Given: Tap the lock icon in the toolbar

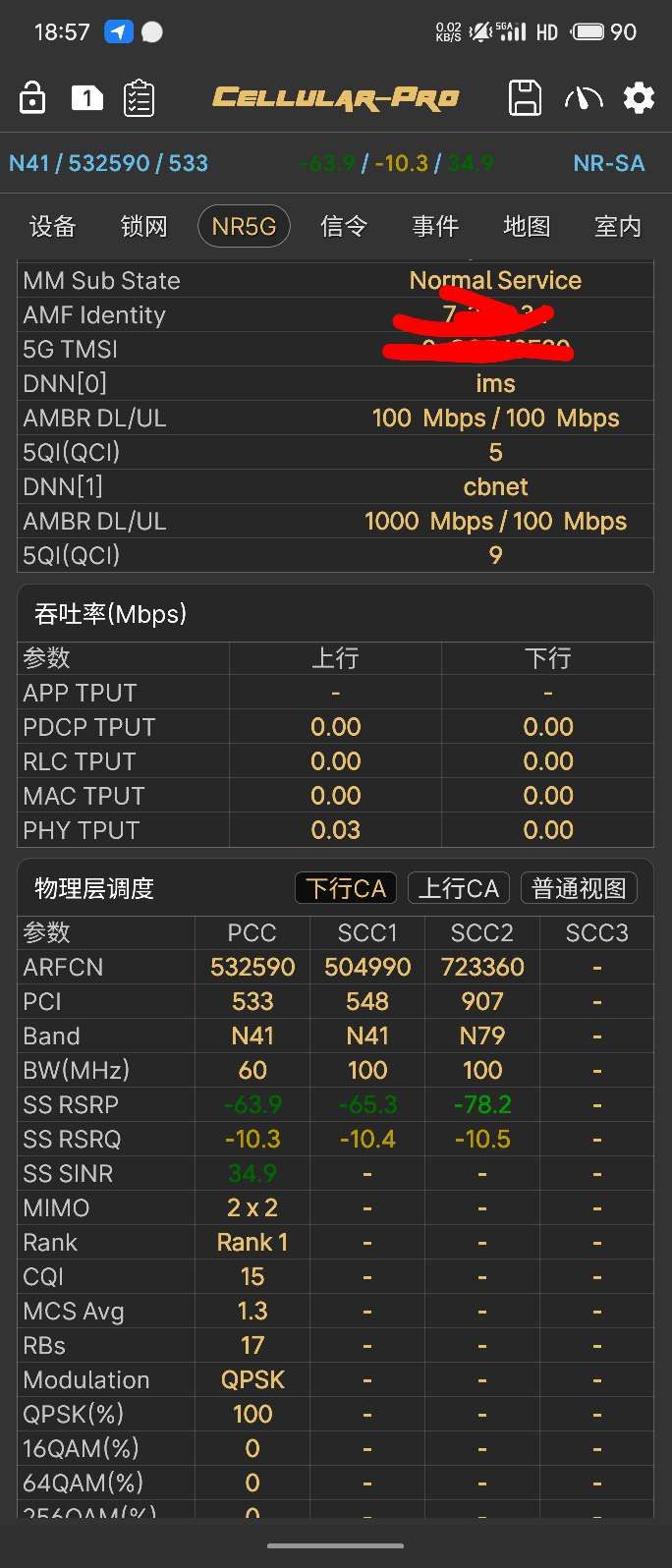Looking at the screenshot, I should (x=32, y=98).
